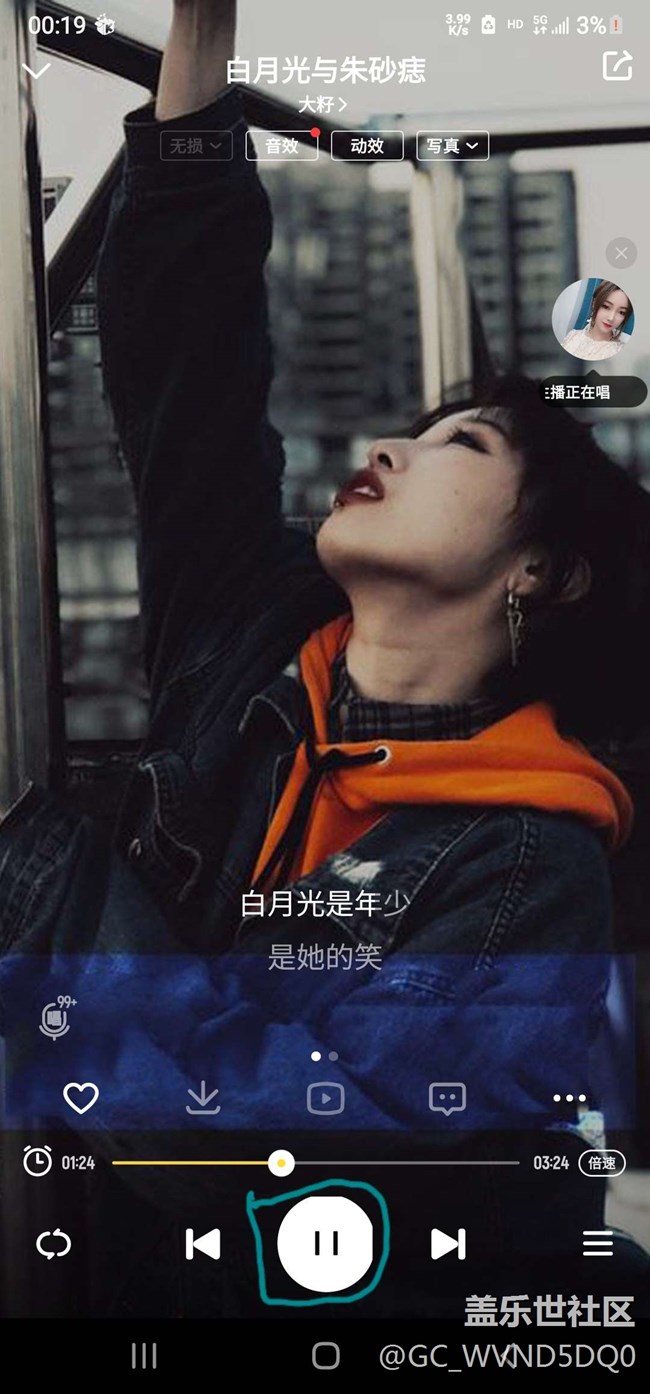Screen dimensions: 650x1394
Task: Expand the 写真 dropdown
Action: [x=452, y=146]
